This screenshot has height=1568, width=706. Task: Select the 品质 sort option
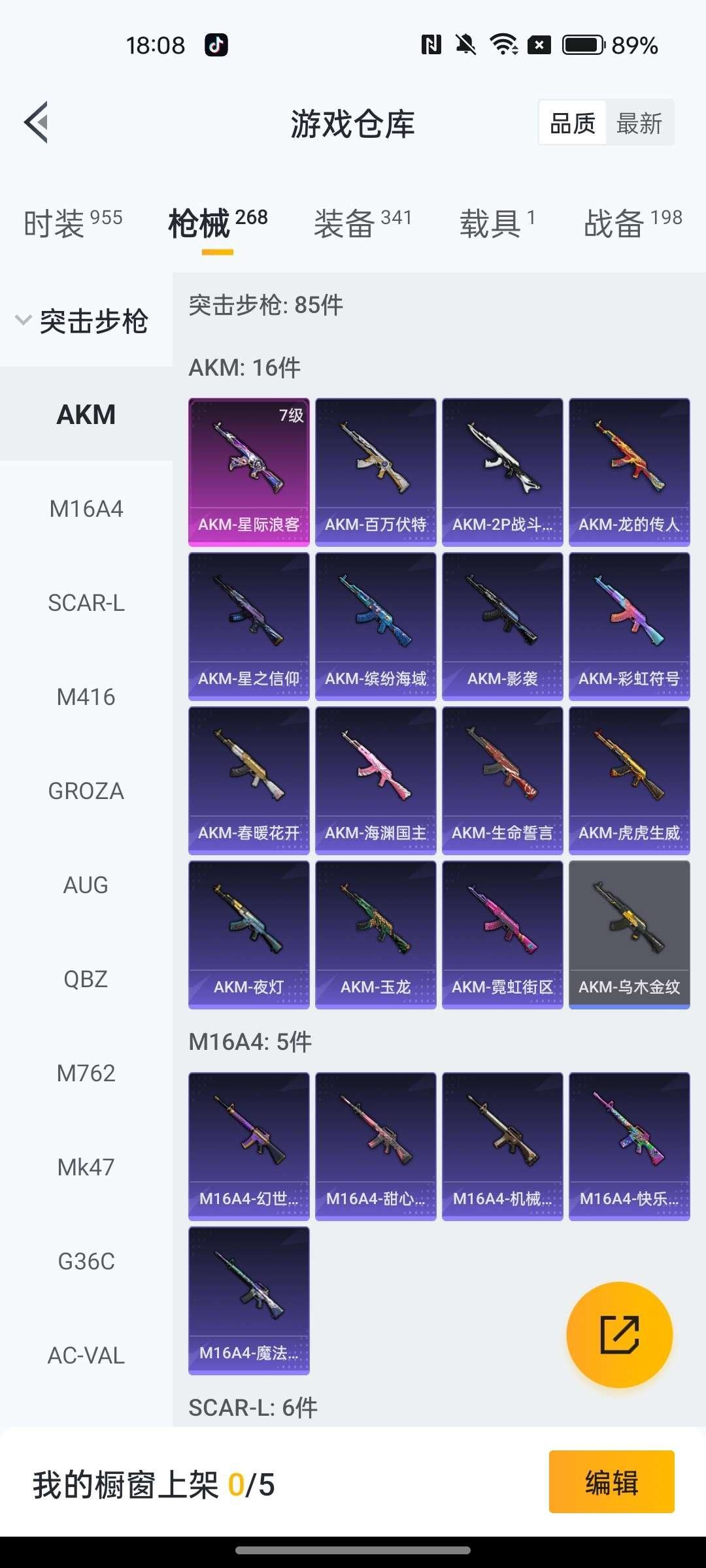[573, 123]
